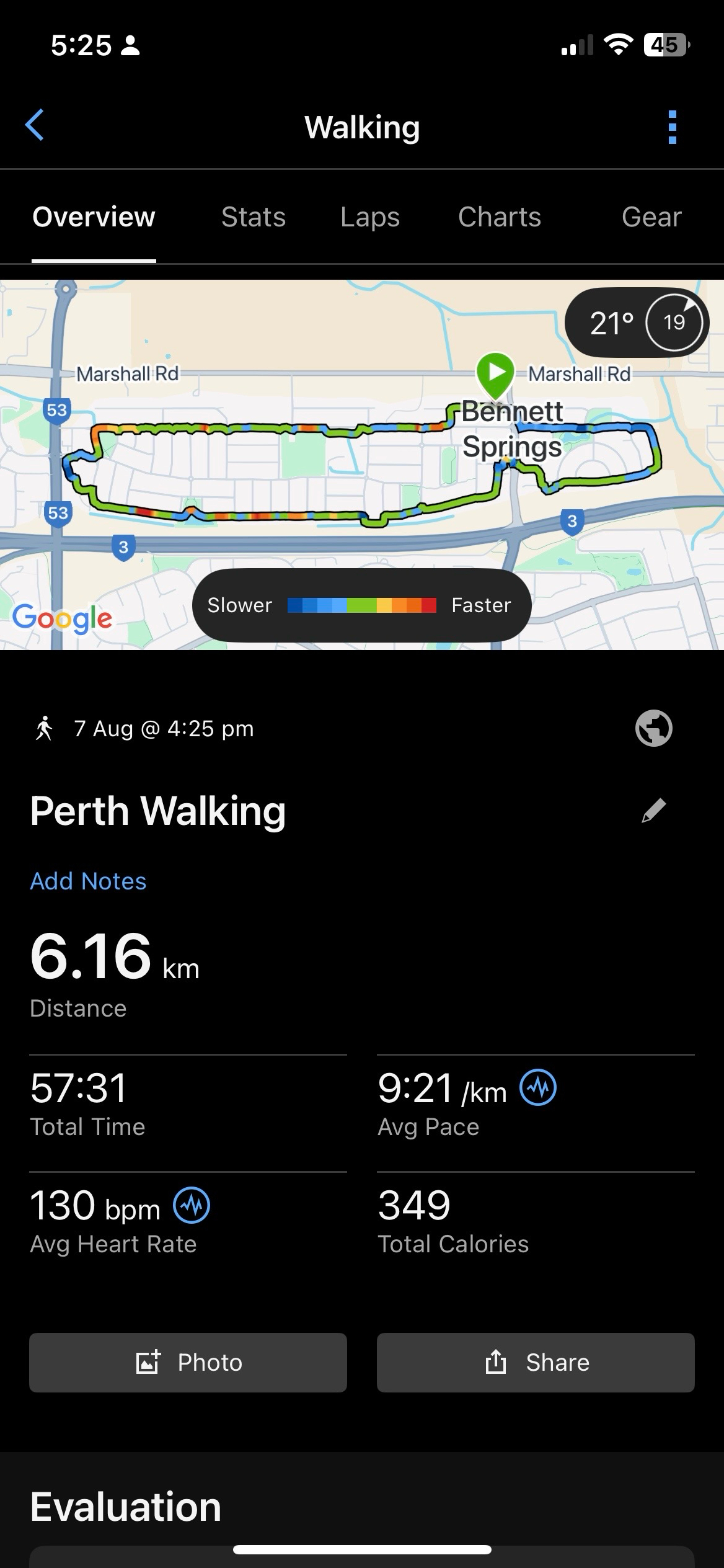724x1568 pixels.
Task: Tap Add Notes link
Action: point(88,881)
